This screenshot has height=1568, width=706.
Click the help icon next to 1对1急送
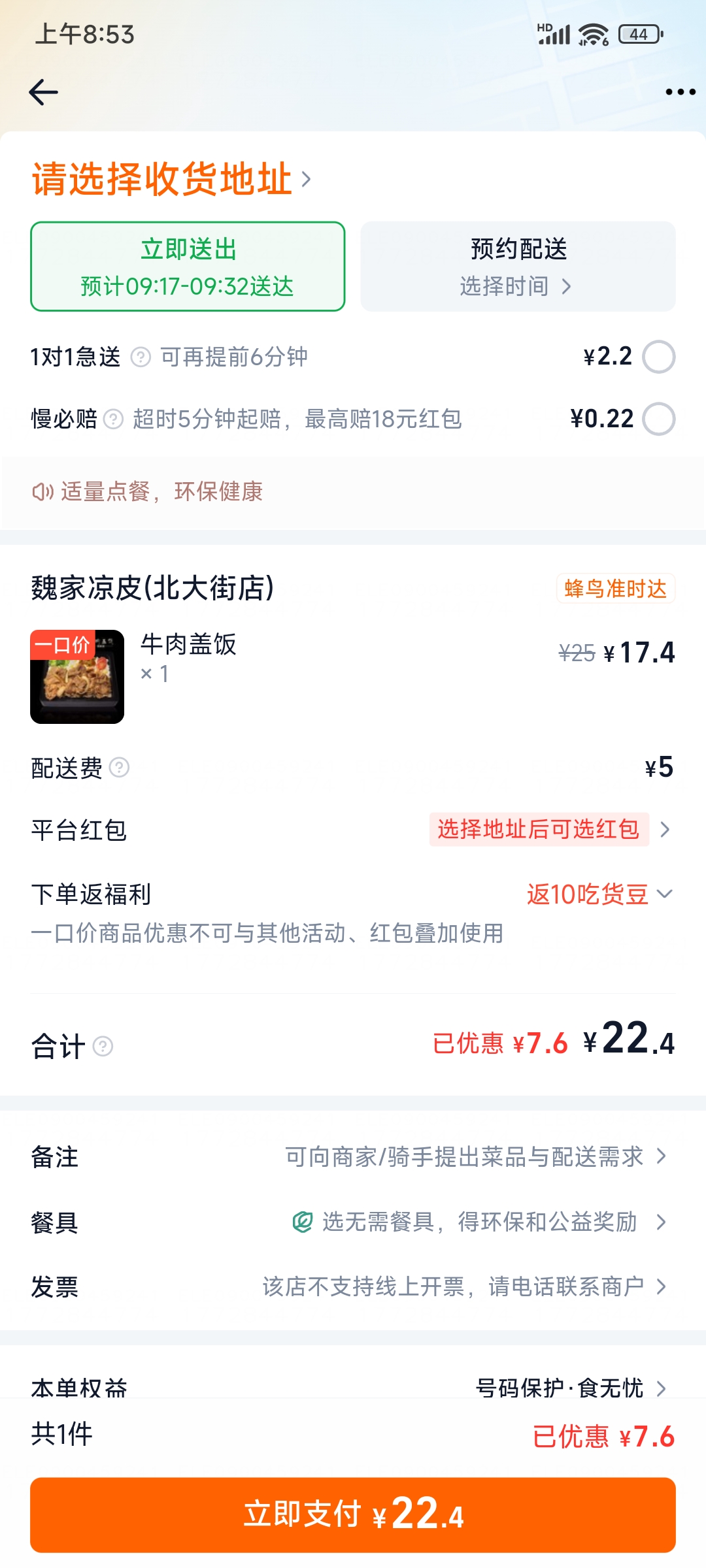(139, 357)
